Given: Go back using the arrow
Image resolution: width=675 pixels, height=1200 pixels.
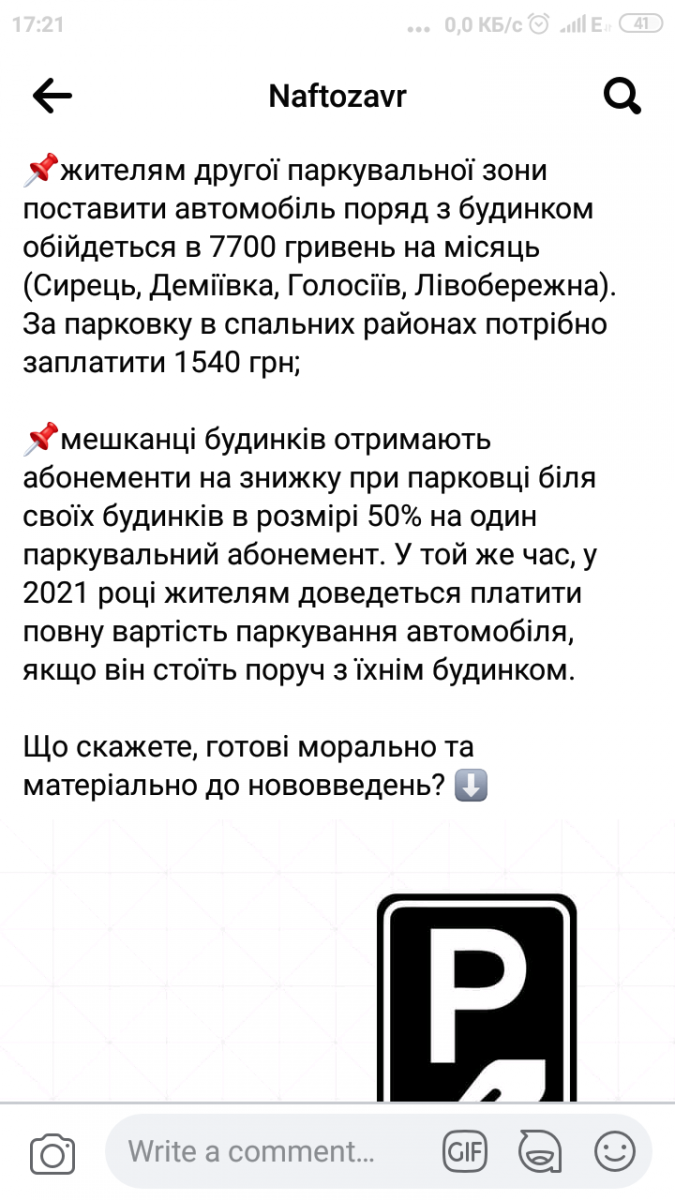Looking at the screenshot, I should [x=52, y=96].
